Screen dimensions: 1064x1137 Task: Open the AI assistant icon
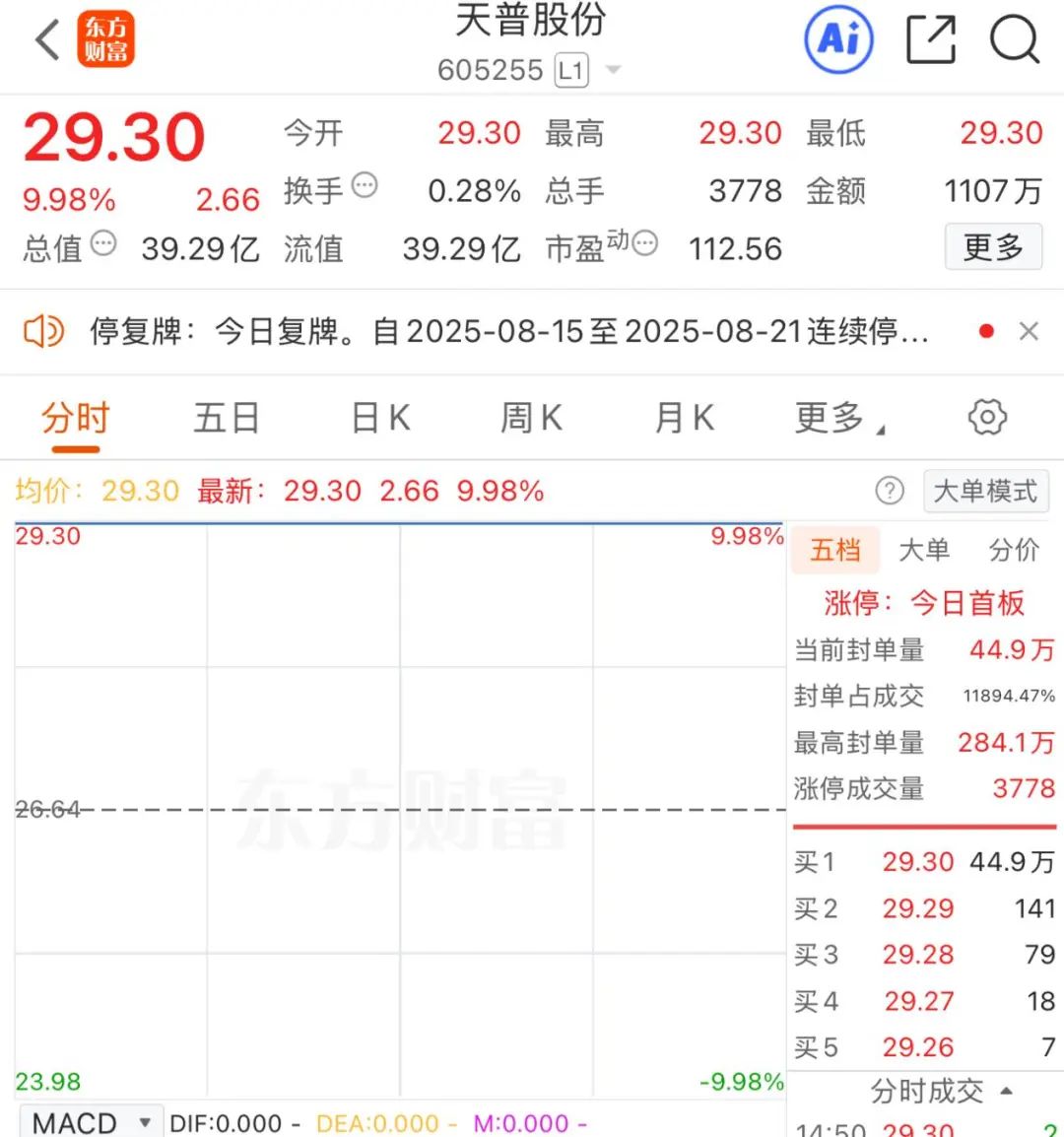click(x=838, y=40)
